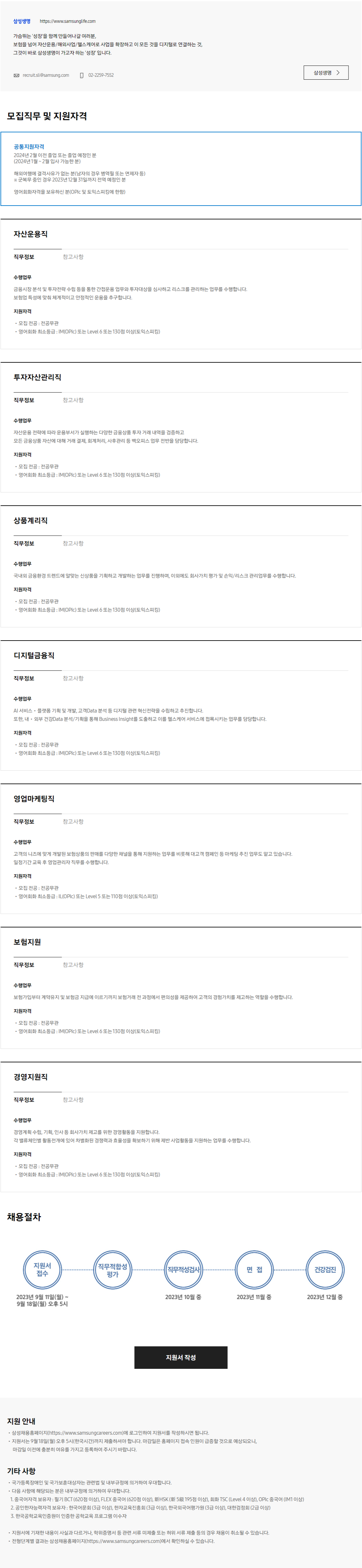362x1568 pixels.
Task: Tap the 지원서 작성 button
Action: (x=181, y=1357)
